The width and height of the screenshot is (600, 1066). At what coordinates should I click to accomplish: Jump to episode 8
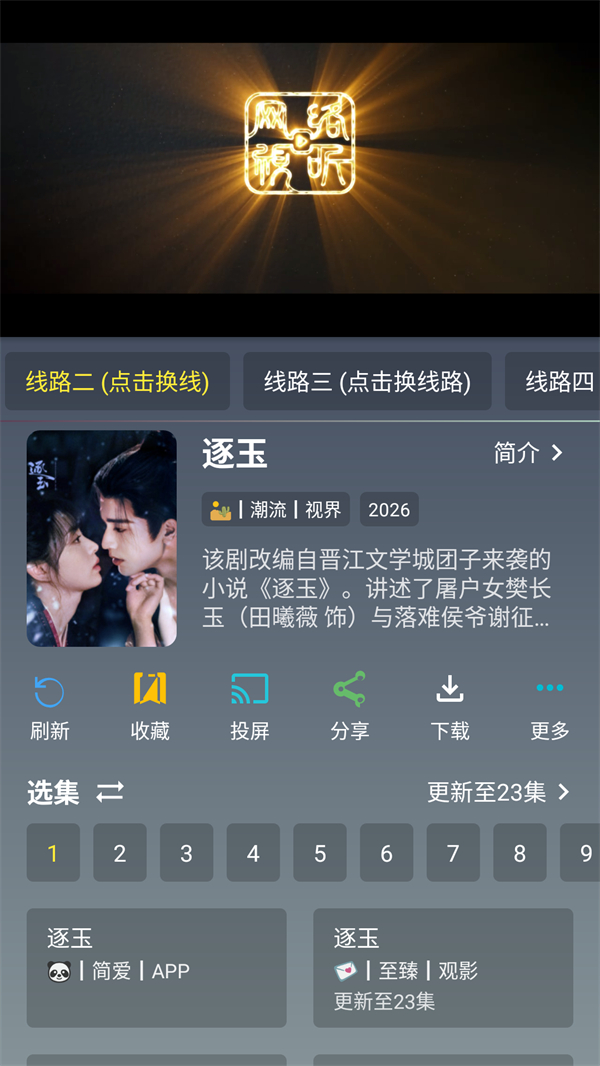click(x=520, y=853)
